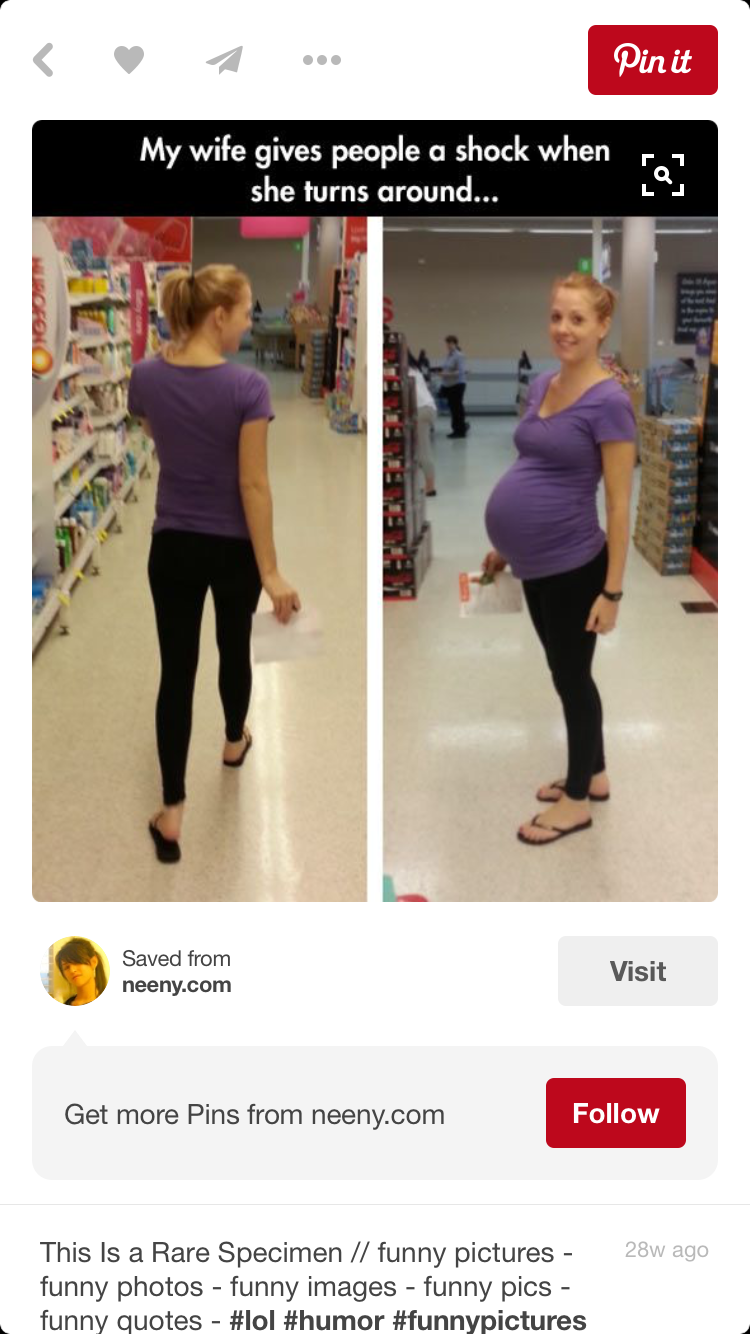Follow neeny.com for more Pins
This screenshot has height=1334, width=750.
click(615, 1113)
